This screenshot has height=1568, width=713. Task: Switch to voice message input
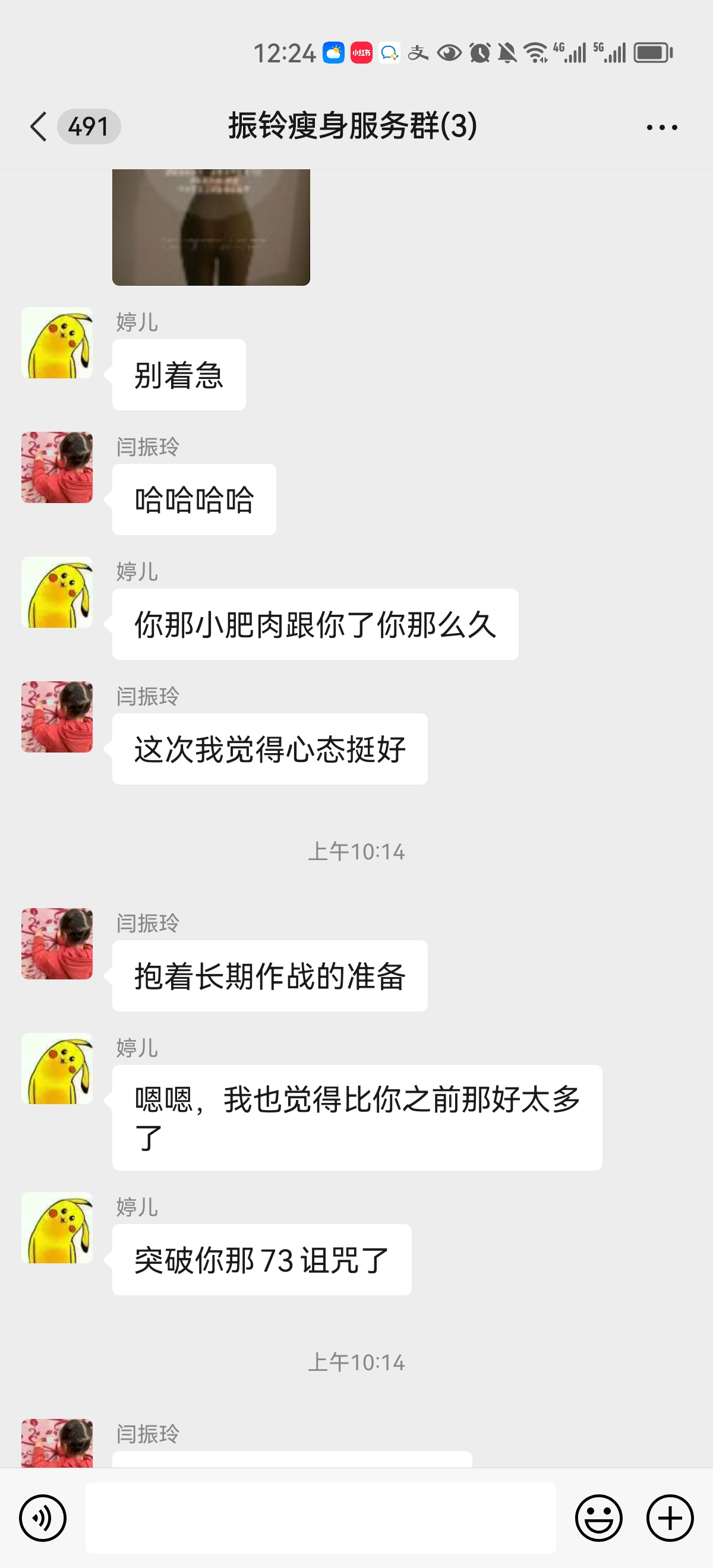tap(43, 1518)
